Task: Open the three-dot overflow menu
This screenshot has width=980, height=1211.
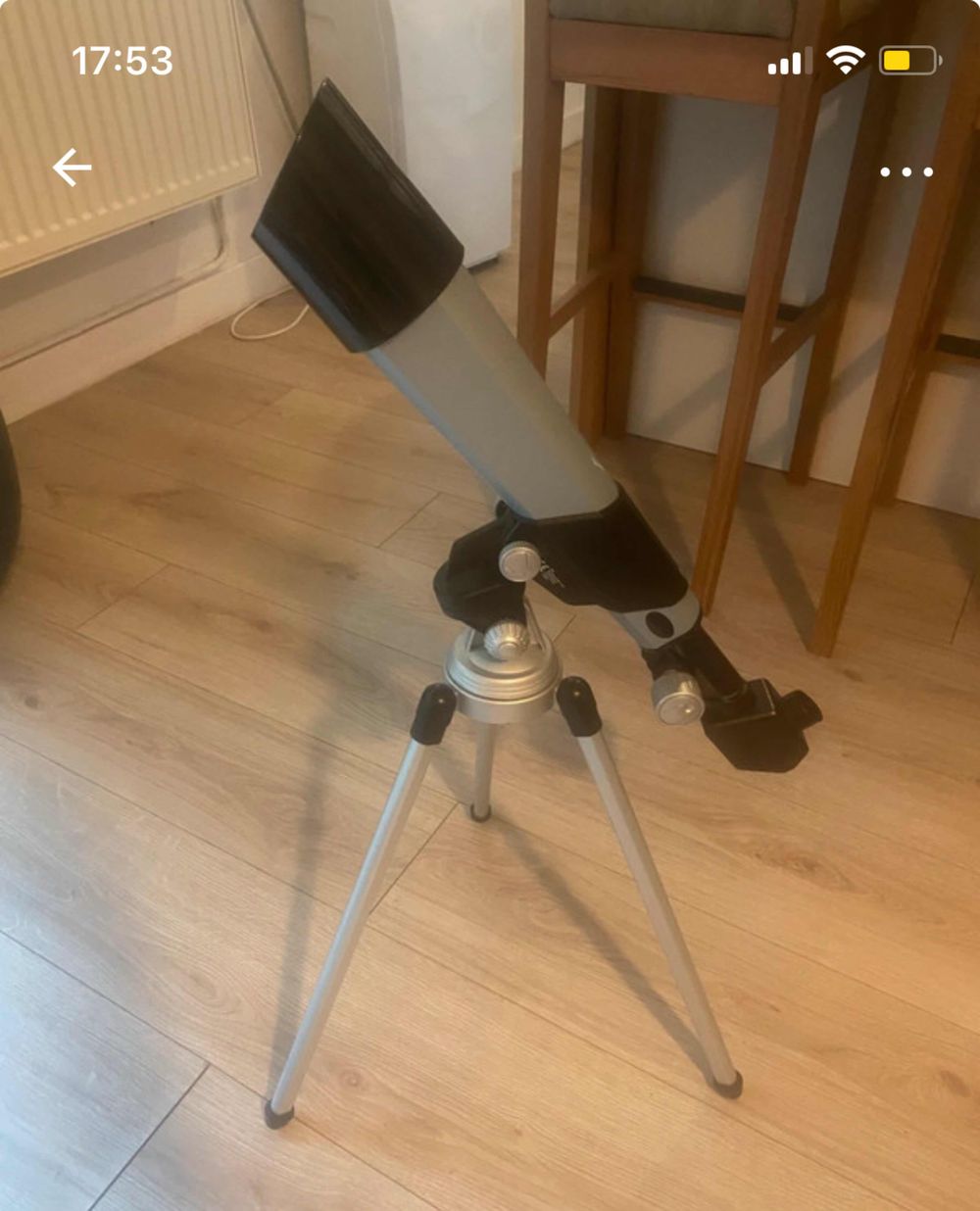Action: click(x=906, y=172)
